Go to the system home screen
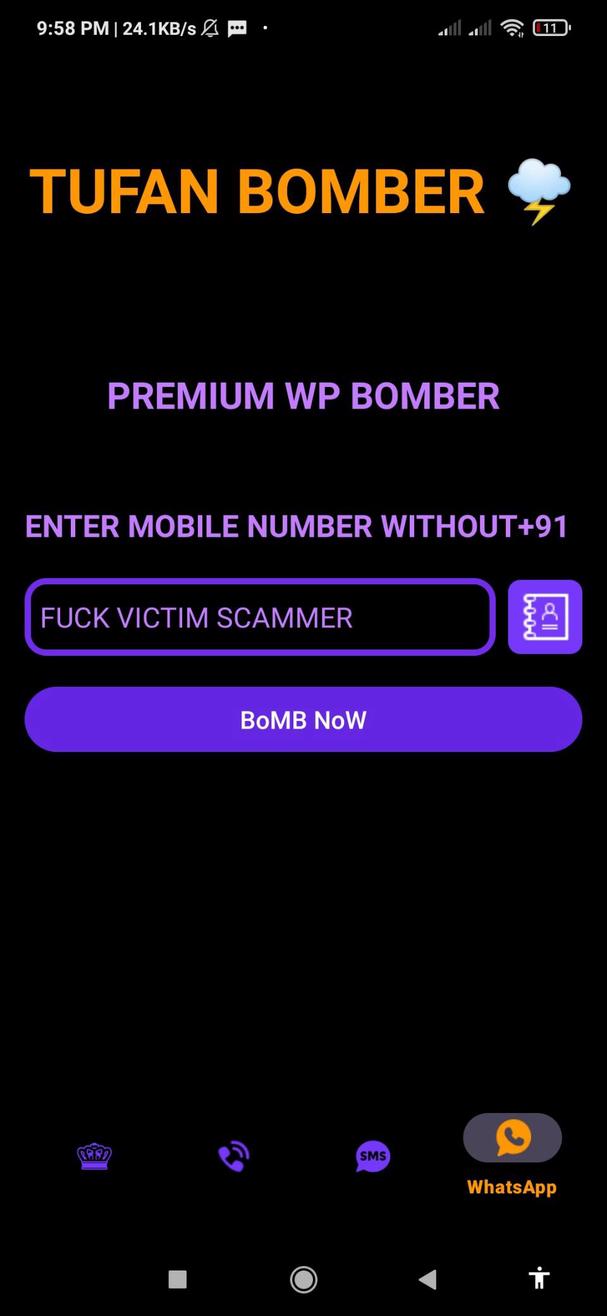607x1316 pixels. [303, 1278]
